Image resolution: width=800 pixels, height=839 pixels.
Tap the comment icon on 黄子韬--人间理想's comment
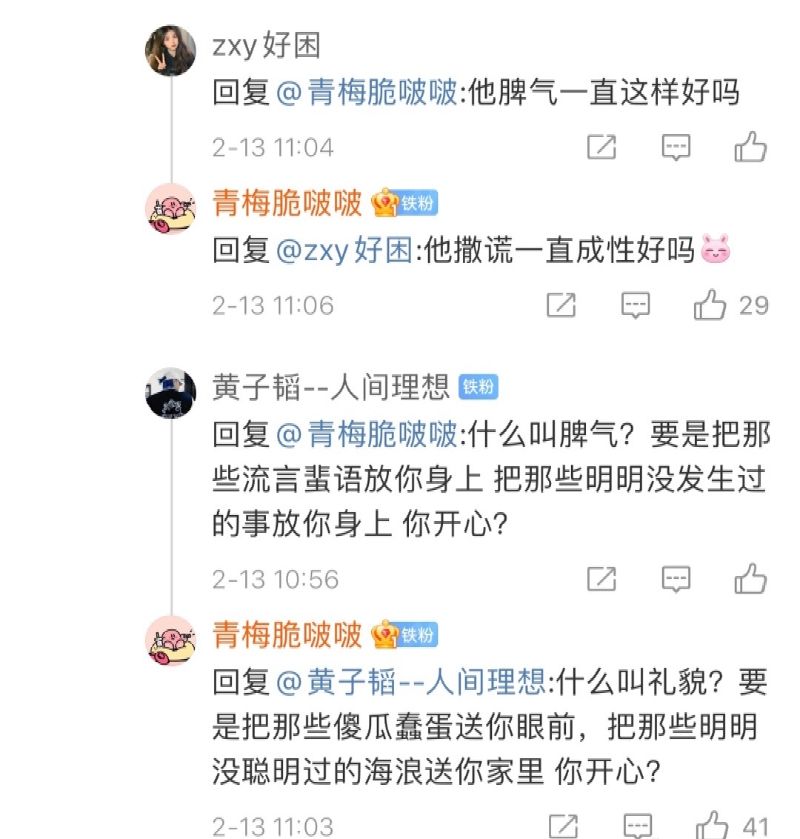tap(677, 579)
